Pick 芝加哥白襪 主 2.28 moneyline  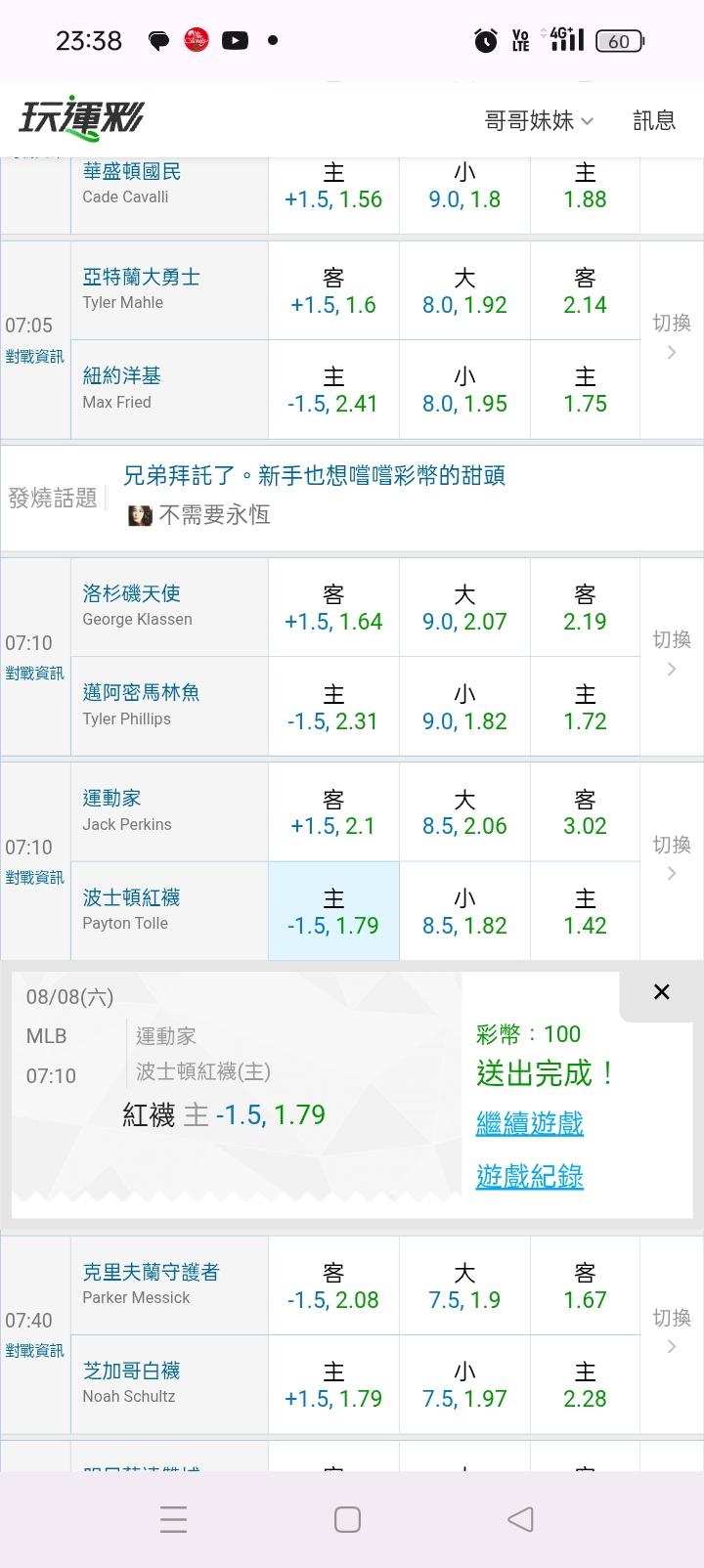[x=585, y=1385]
